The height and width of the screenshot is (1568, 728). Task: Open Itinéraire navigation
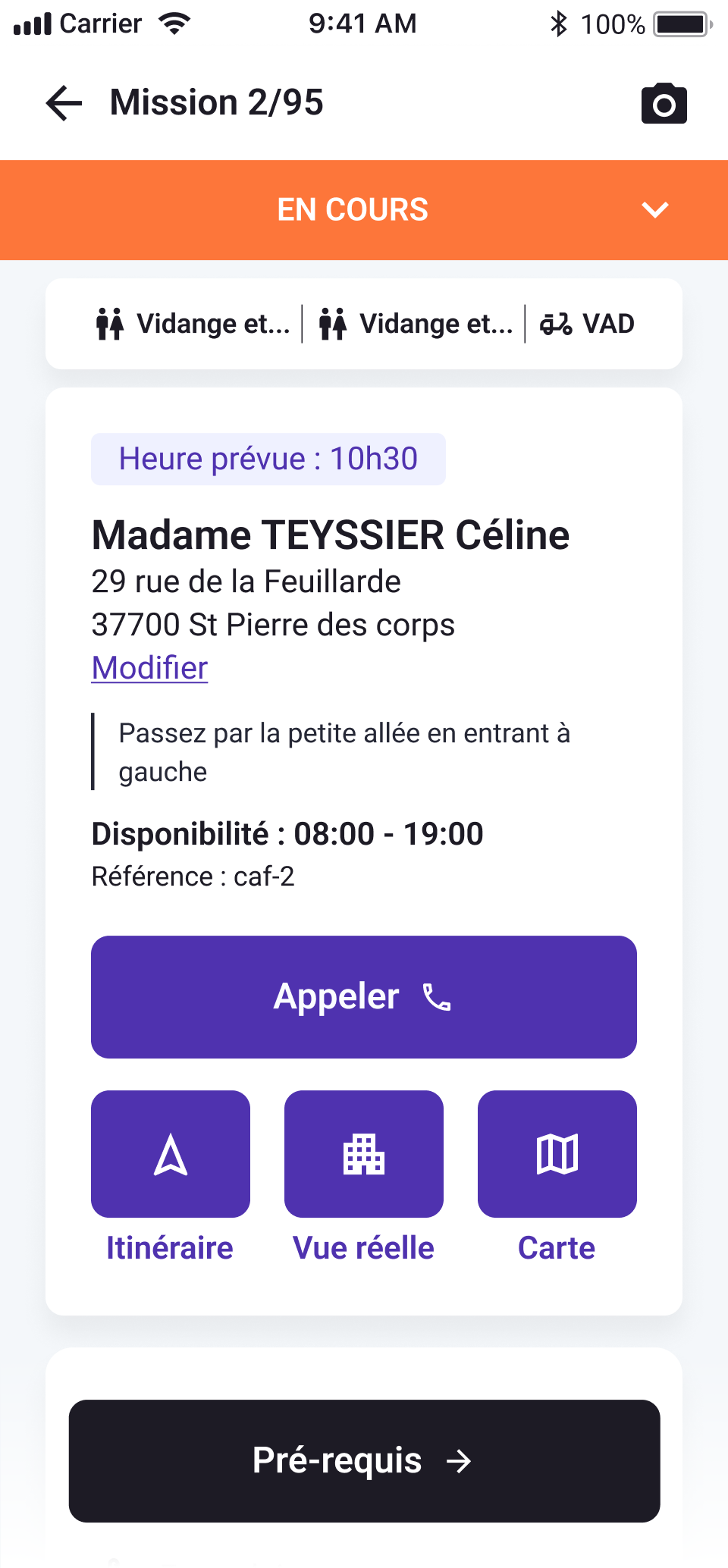(x=171, y=1154)
